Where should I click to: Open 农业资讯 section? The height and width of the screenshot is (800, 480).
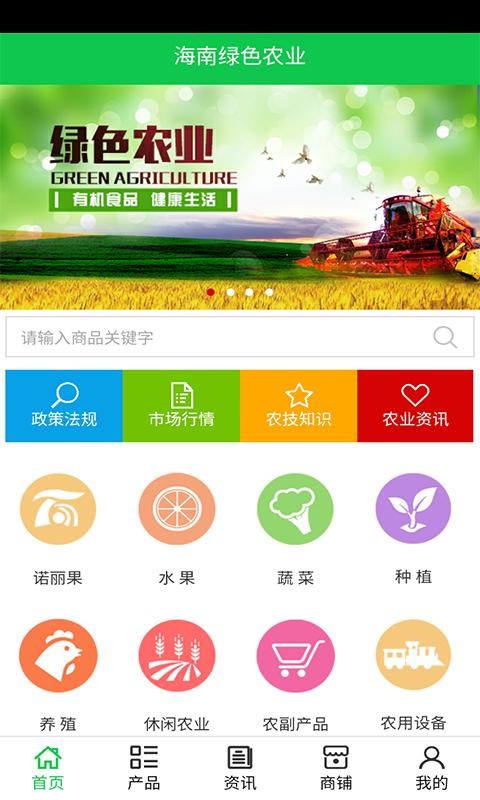(x=415, y=406)
